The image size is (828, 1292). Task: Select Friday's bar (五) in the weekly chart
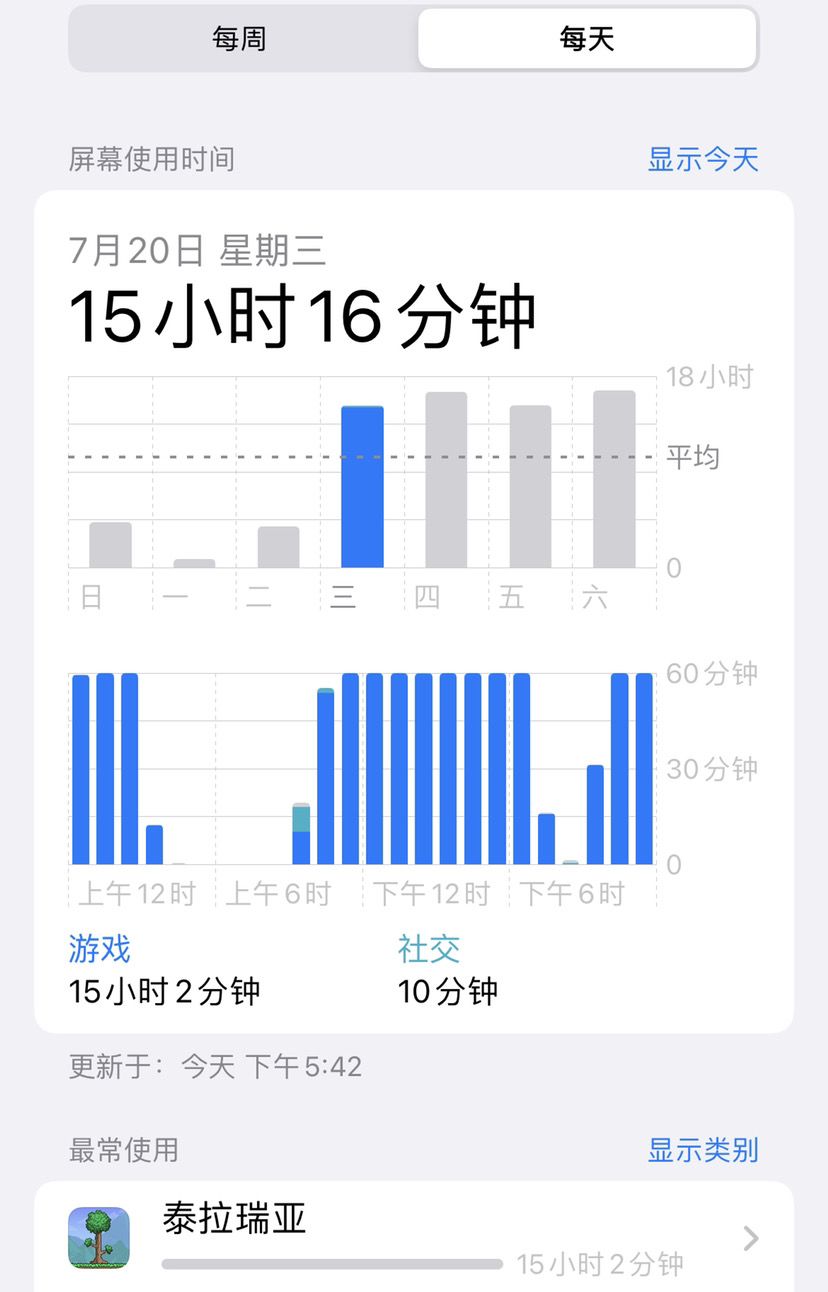[530, 487]
